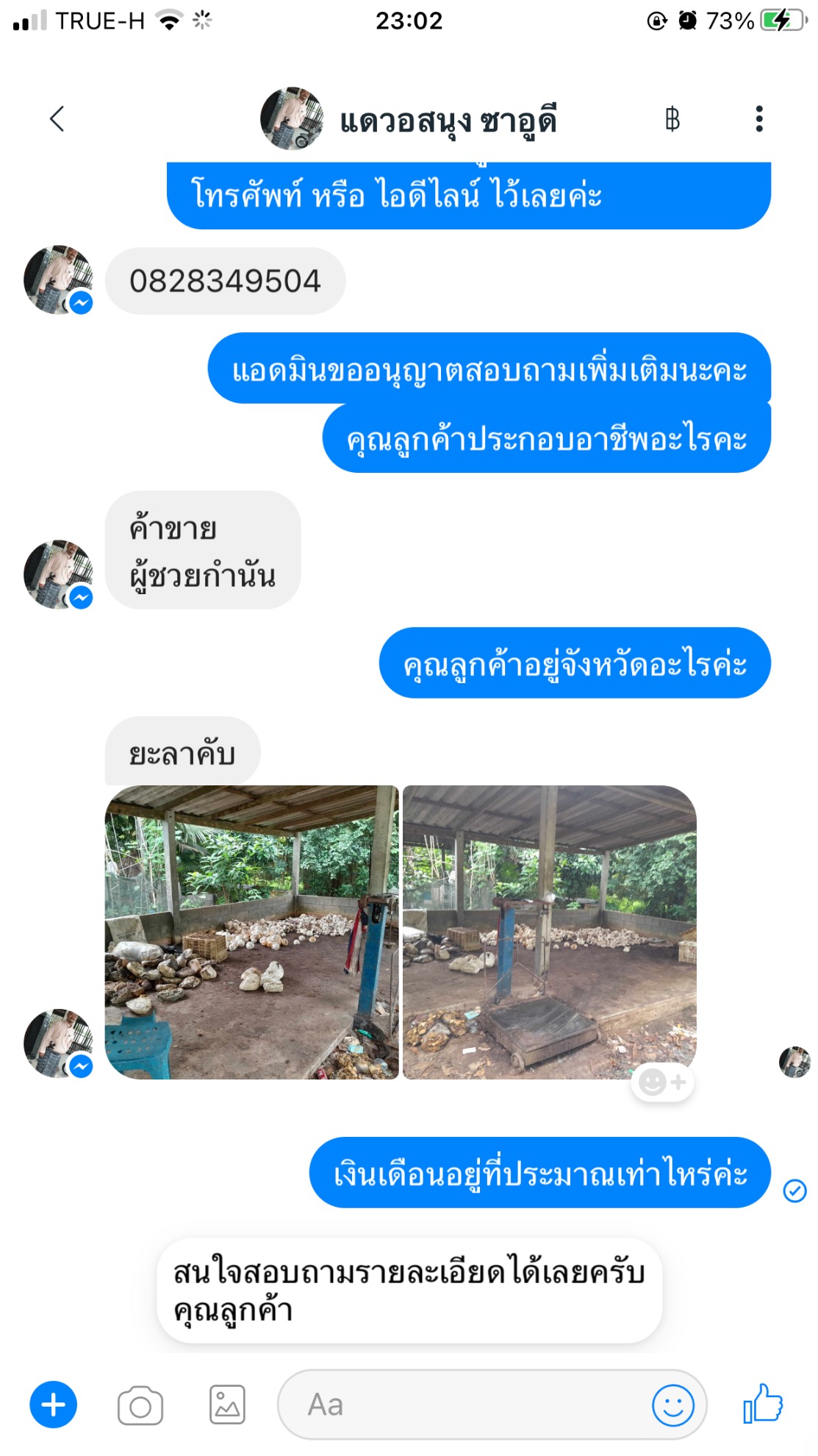
Task: Open the left photo with the blue stool
Action: coord(251,932)
